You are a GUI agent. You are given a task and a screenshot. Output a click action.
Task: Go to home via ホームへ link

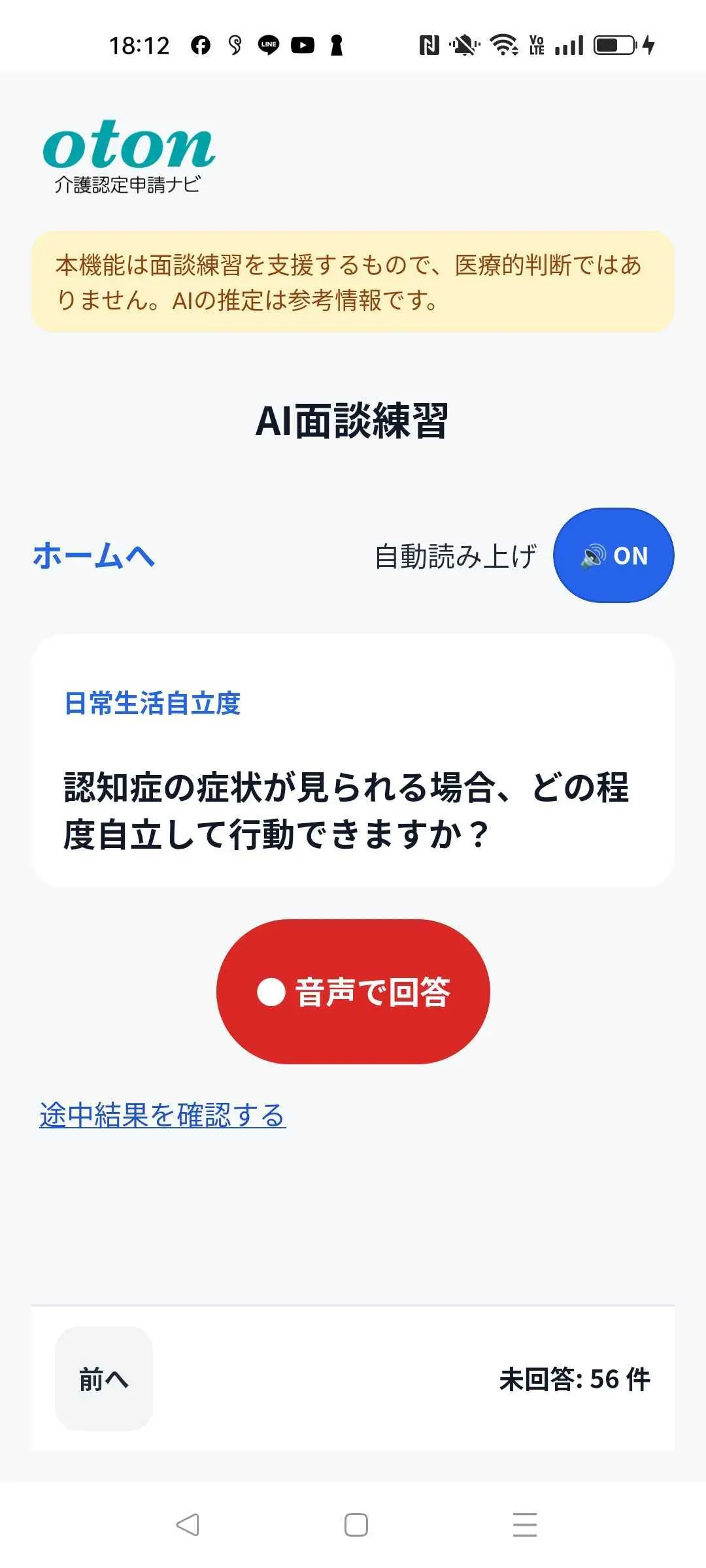(x=93, y=557)
